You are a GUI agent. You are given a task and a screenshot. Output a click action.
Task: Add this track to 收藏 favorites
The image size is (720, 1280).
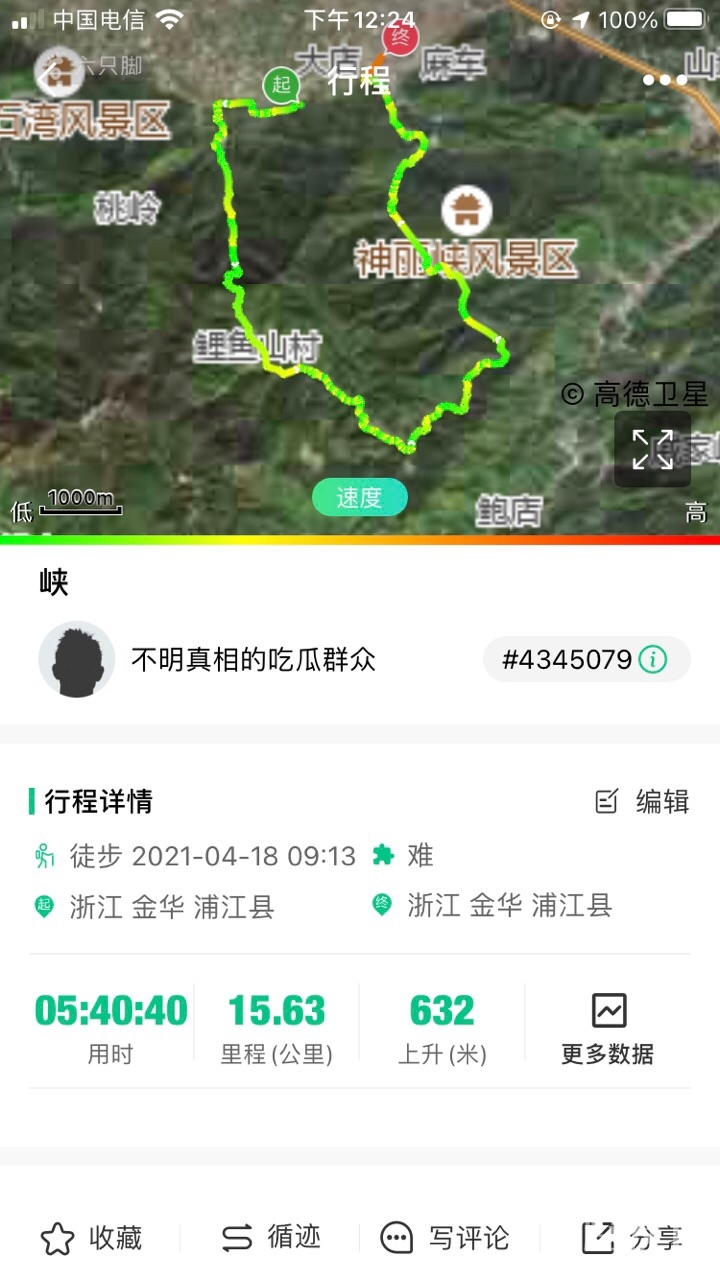point(91,1238)
